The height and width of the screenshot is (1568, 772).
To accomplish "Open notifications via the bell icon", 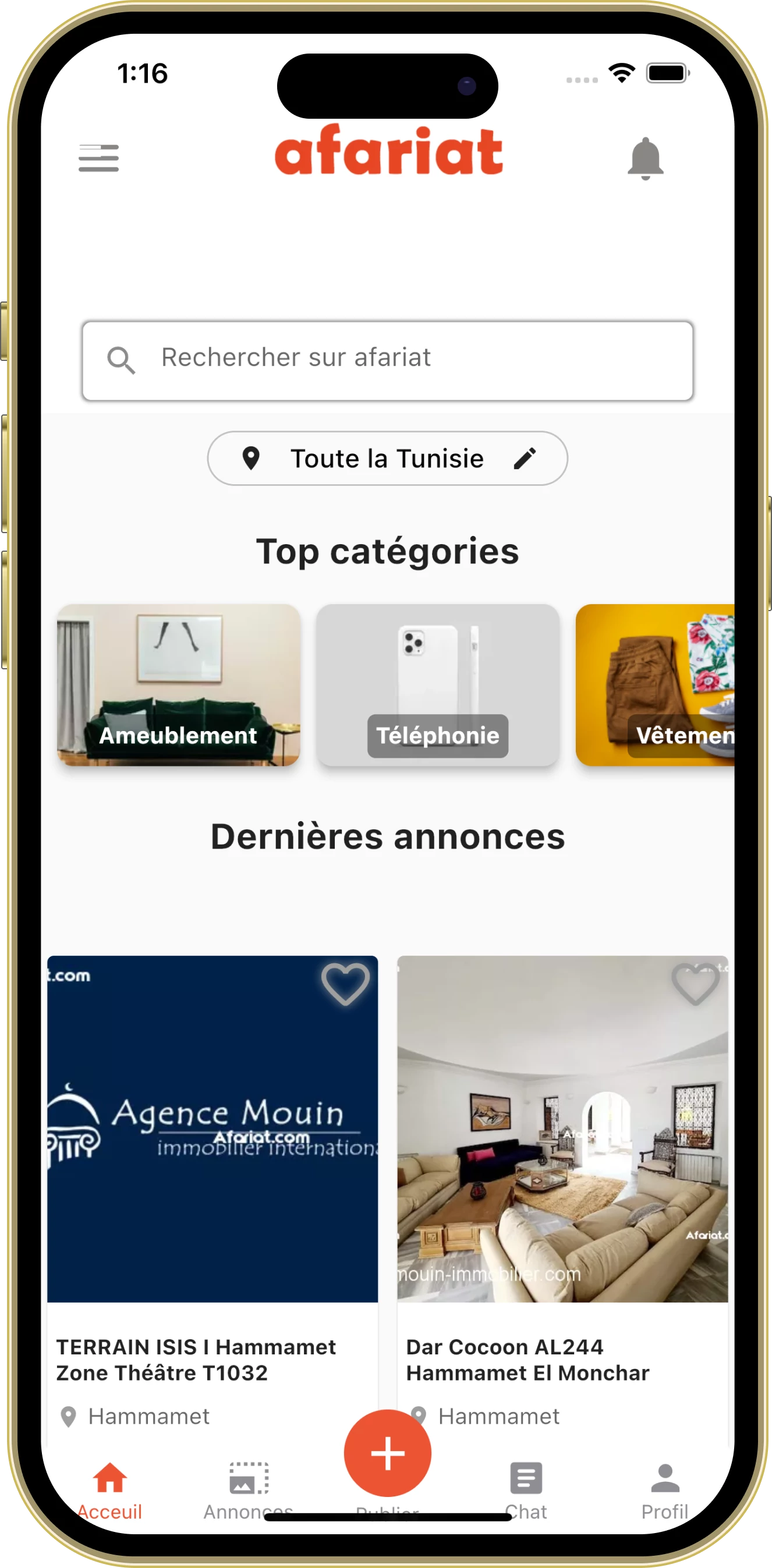I will tap(645, 157).
